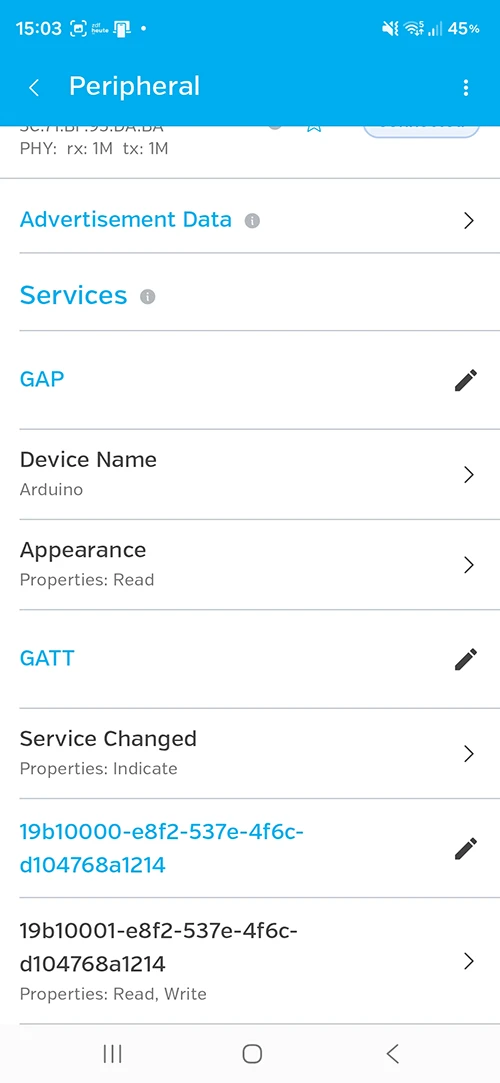Edit the GAP service name

[465, 380]
